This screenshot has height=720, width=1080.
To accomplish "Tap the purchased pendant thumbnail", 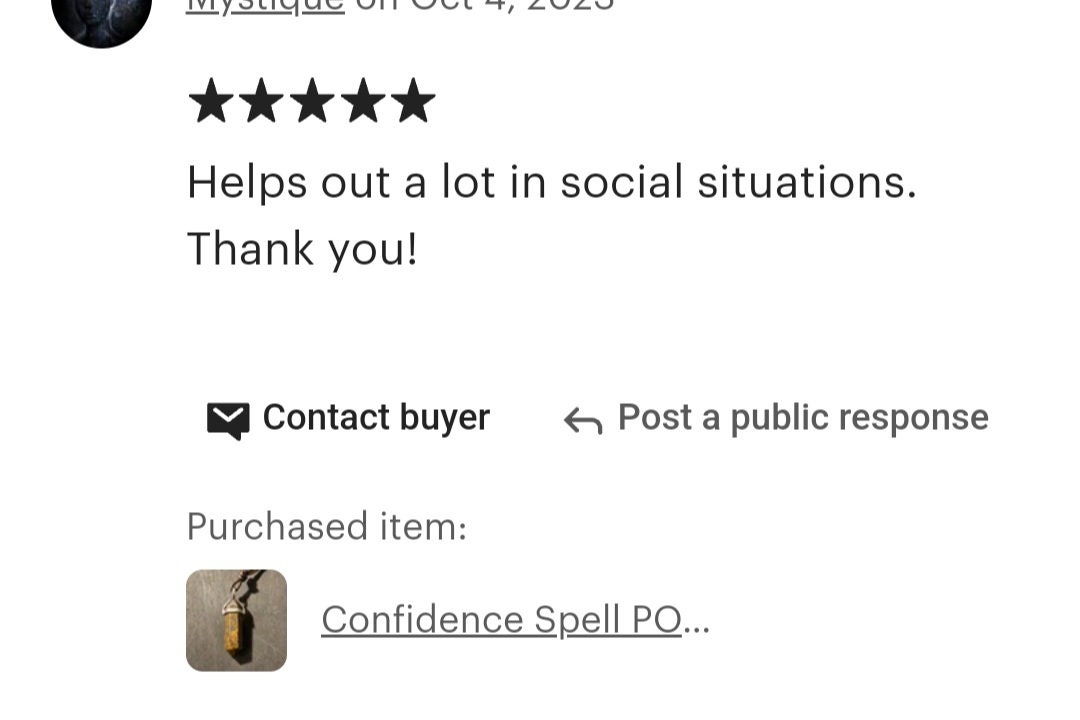I will (x=236, y=620).
